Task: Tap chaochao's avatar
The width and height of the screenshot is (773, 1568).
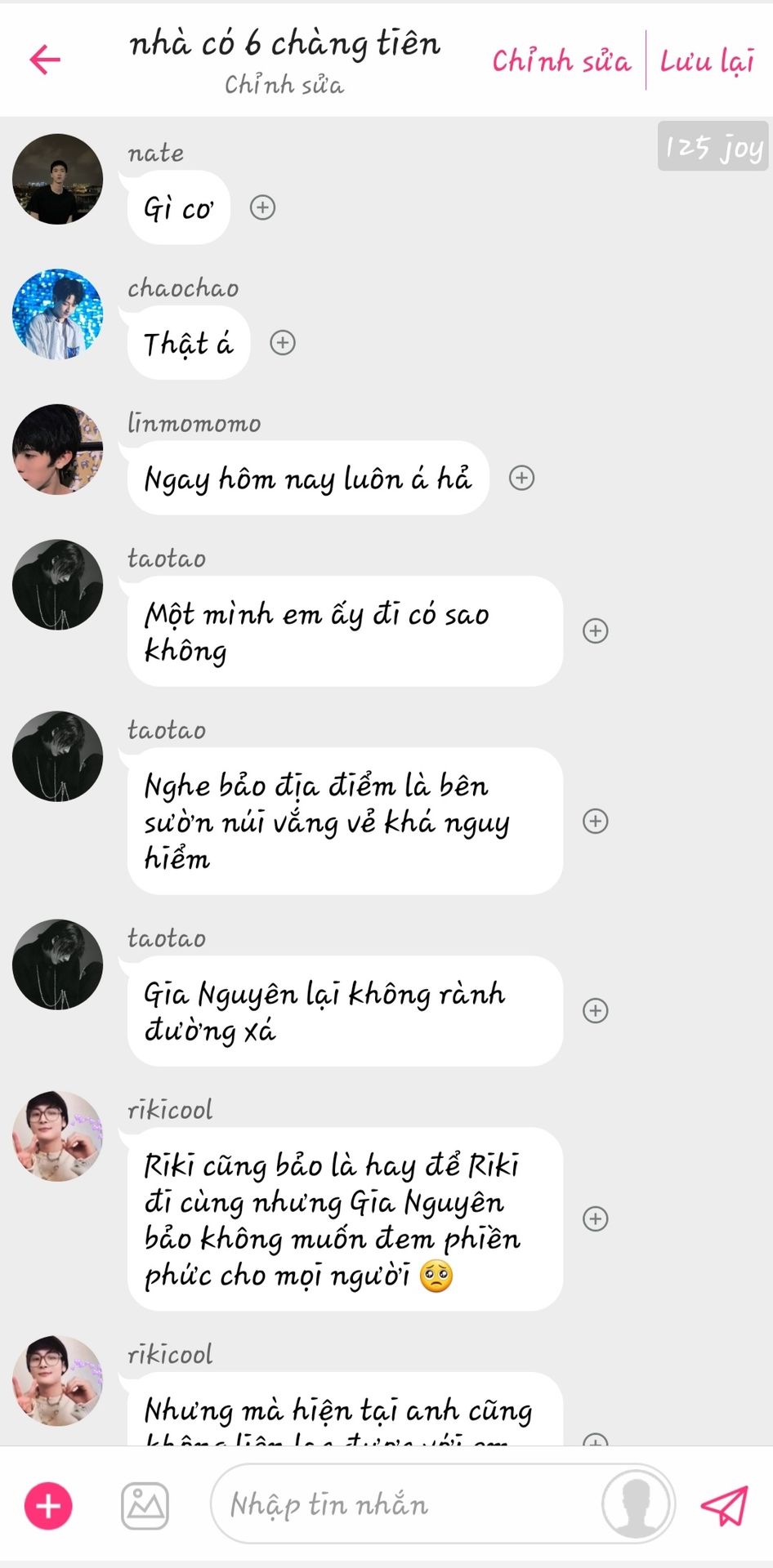Action: (x=57, y=314)
